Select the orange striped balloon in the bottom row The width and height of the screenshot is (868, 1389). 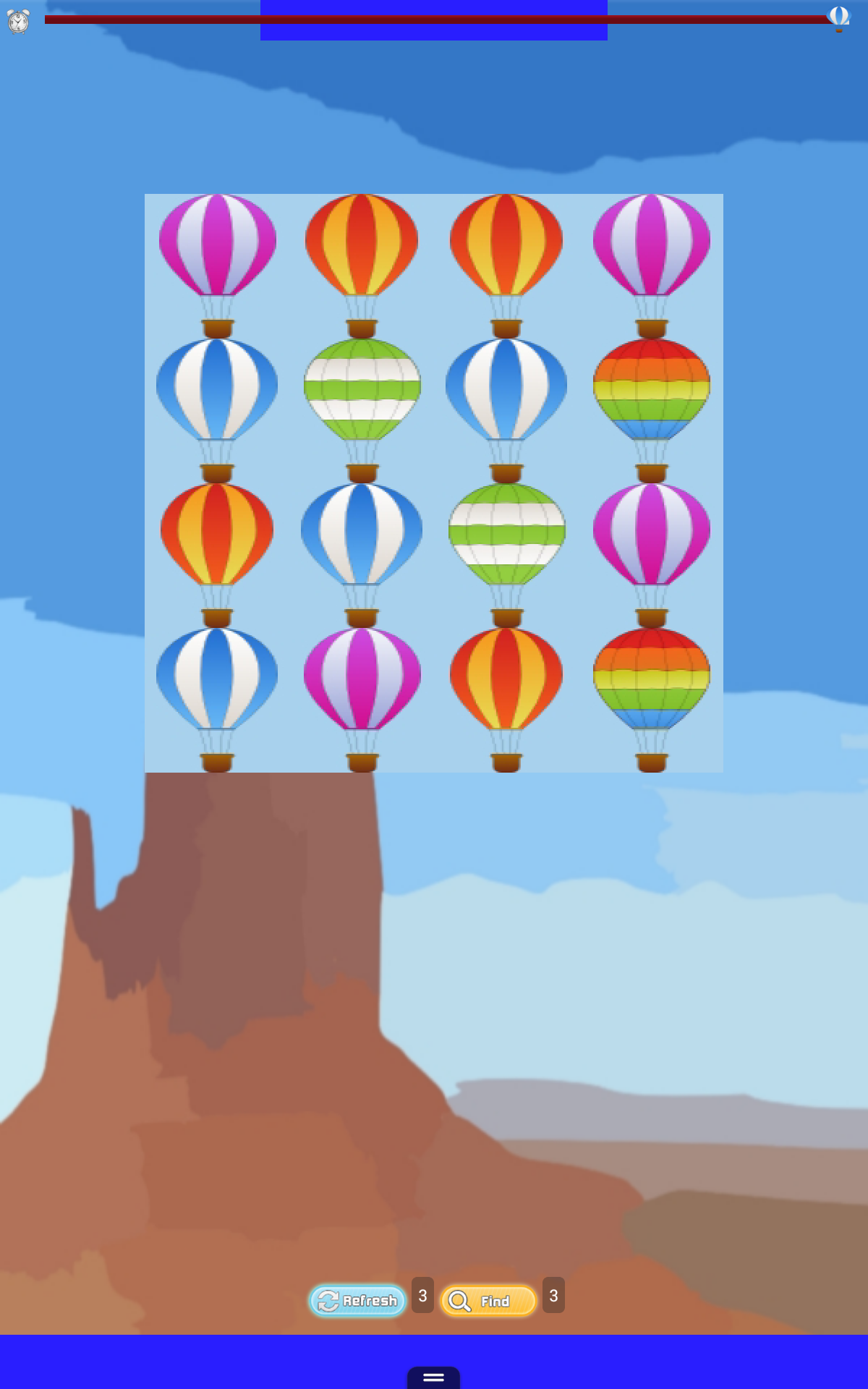coord(506,673)
